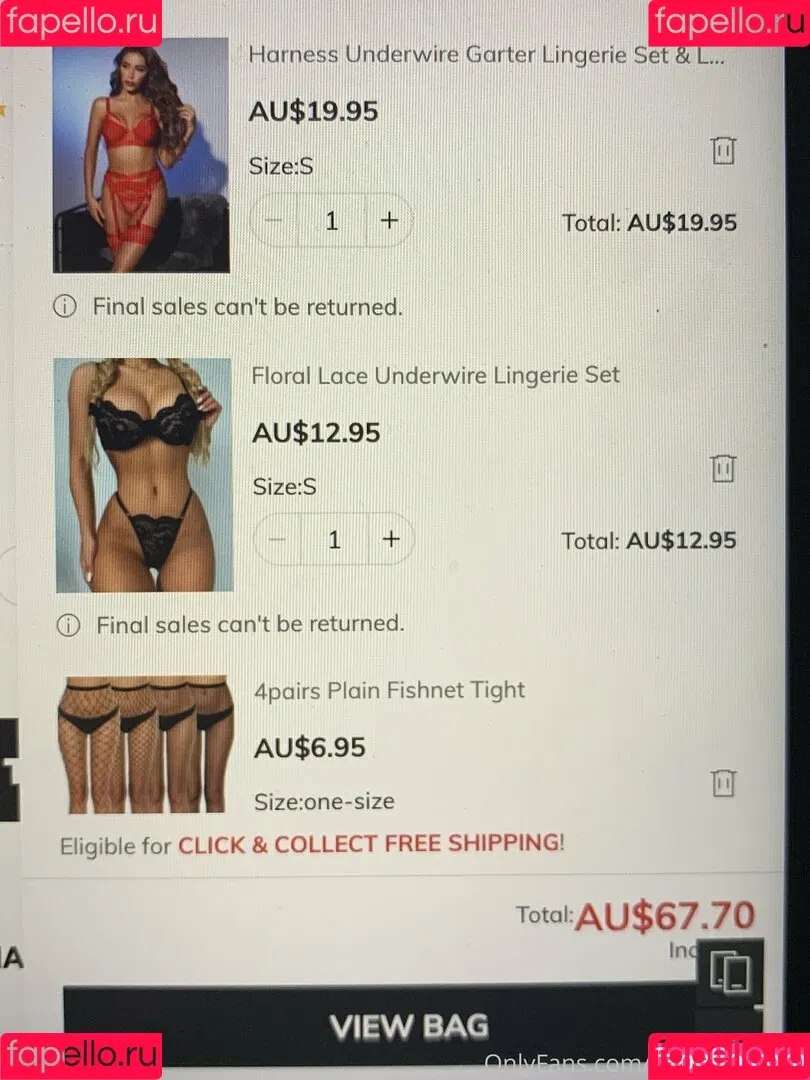
Task: Tap the View Bag button
Action: tap(408, 1026)
